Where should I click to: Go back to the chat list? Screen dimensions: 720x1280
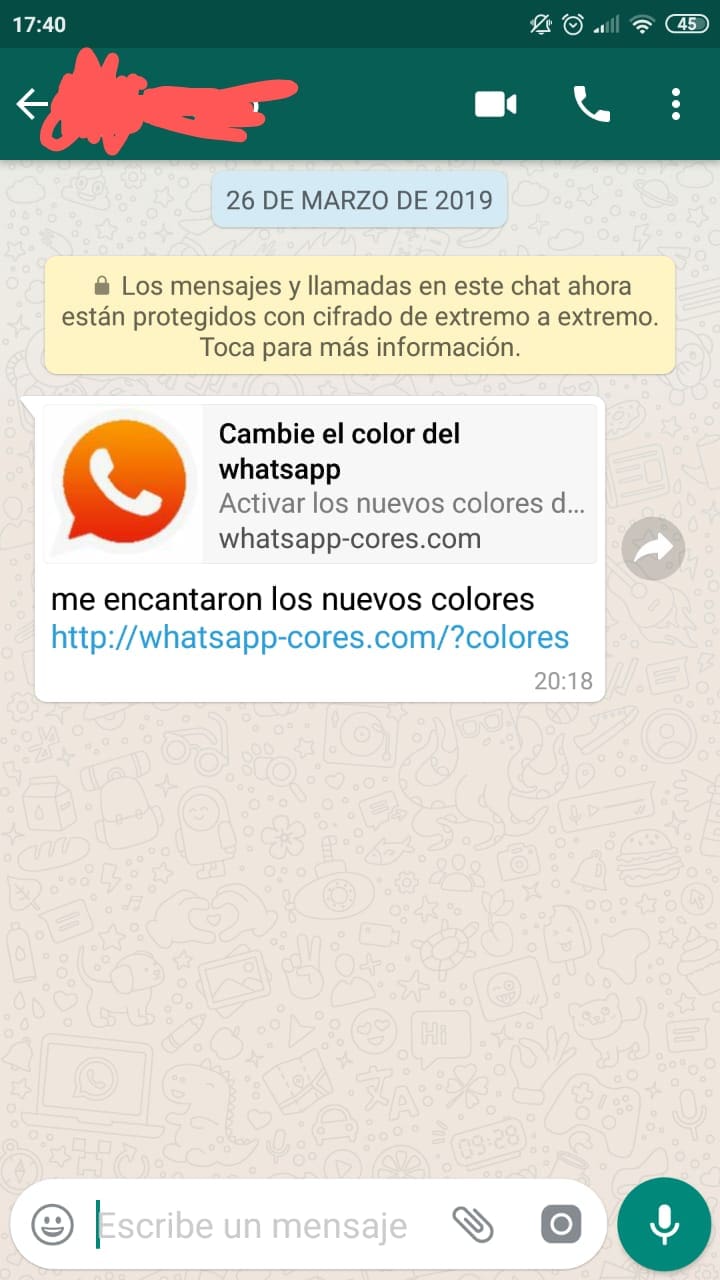tap(33, 104)
